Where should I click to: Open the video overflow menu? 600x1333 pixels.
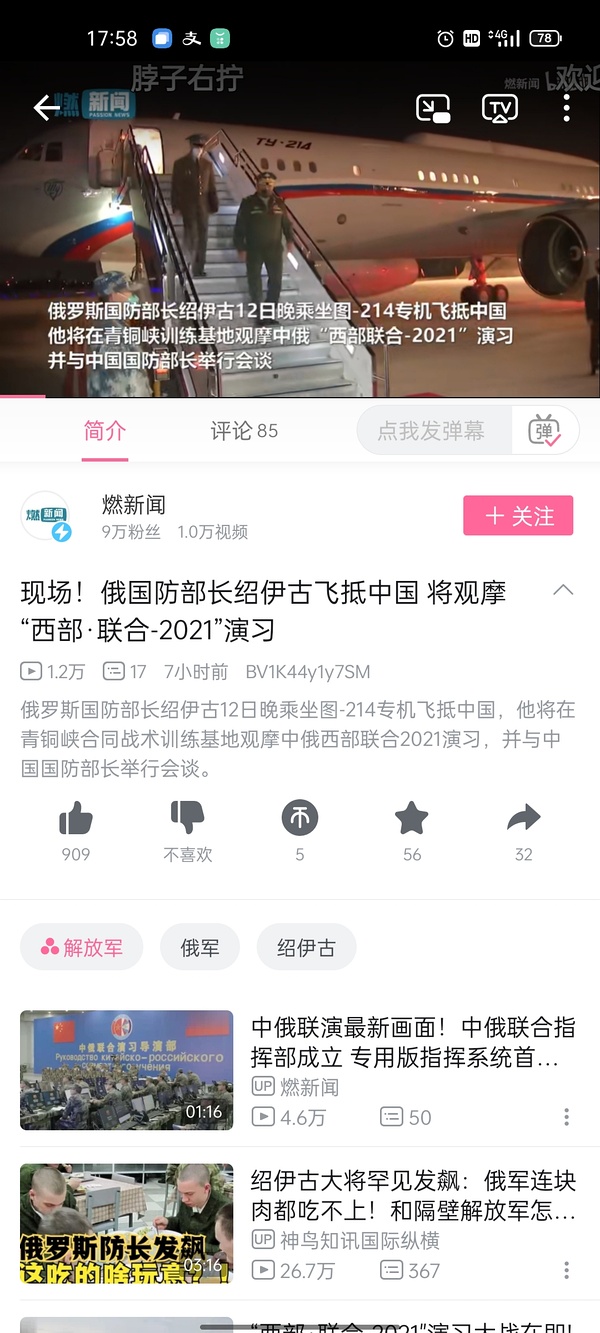point(567,108)
